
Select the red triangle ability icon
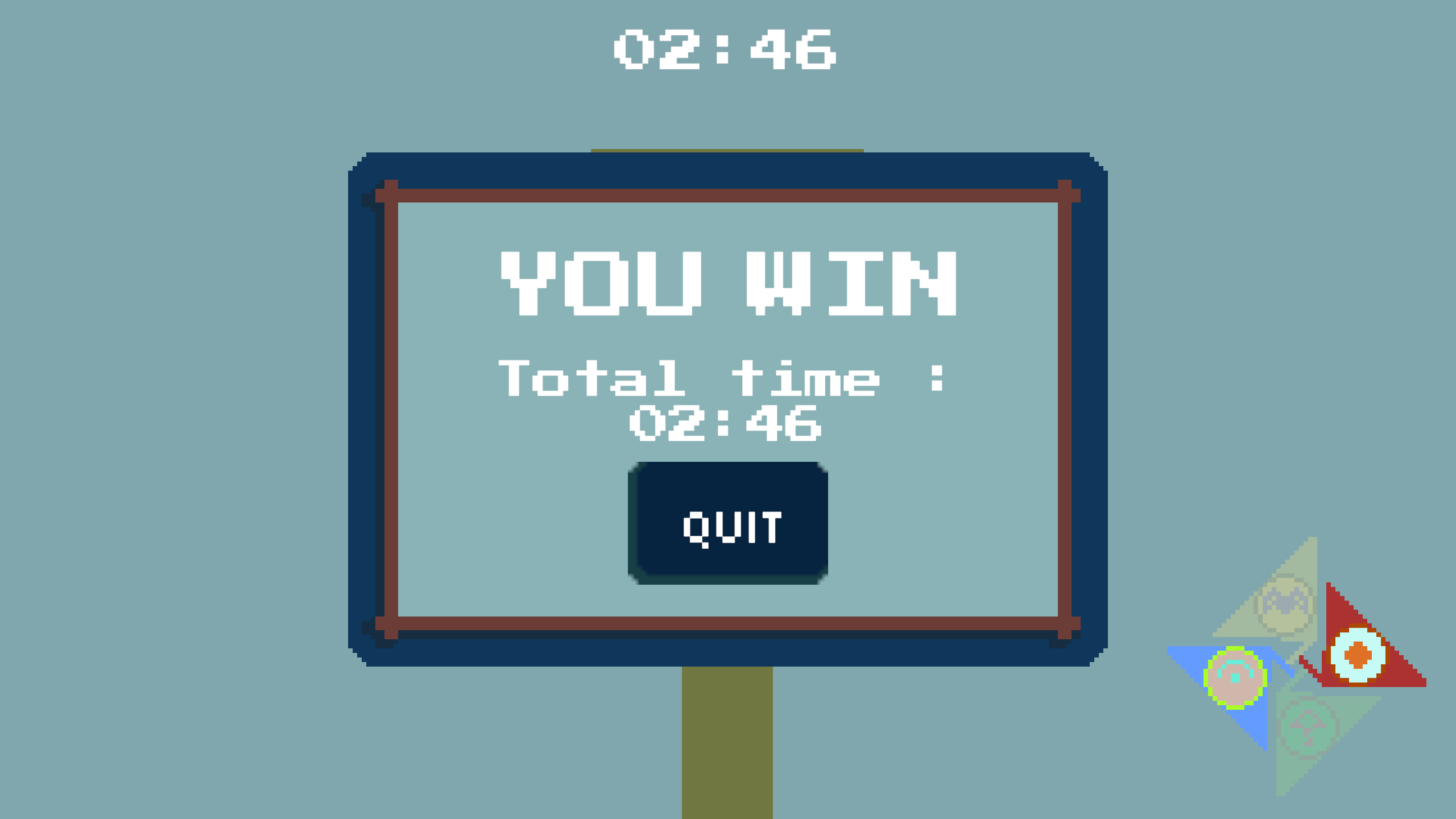[x=1358, y=655]
